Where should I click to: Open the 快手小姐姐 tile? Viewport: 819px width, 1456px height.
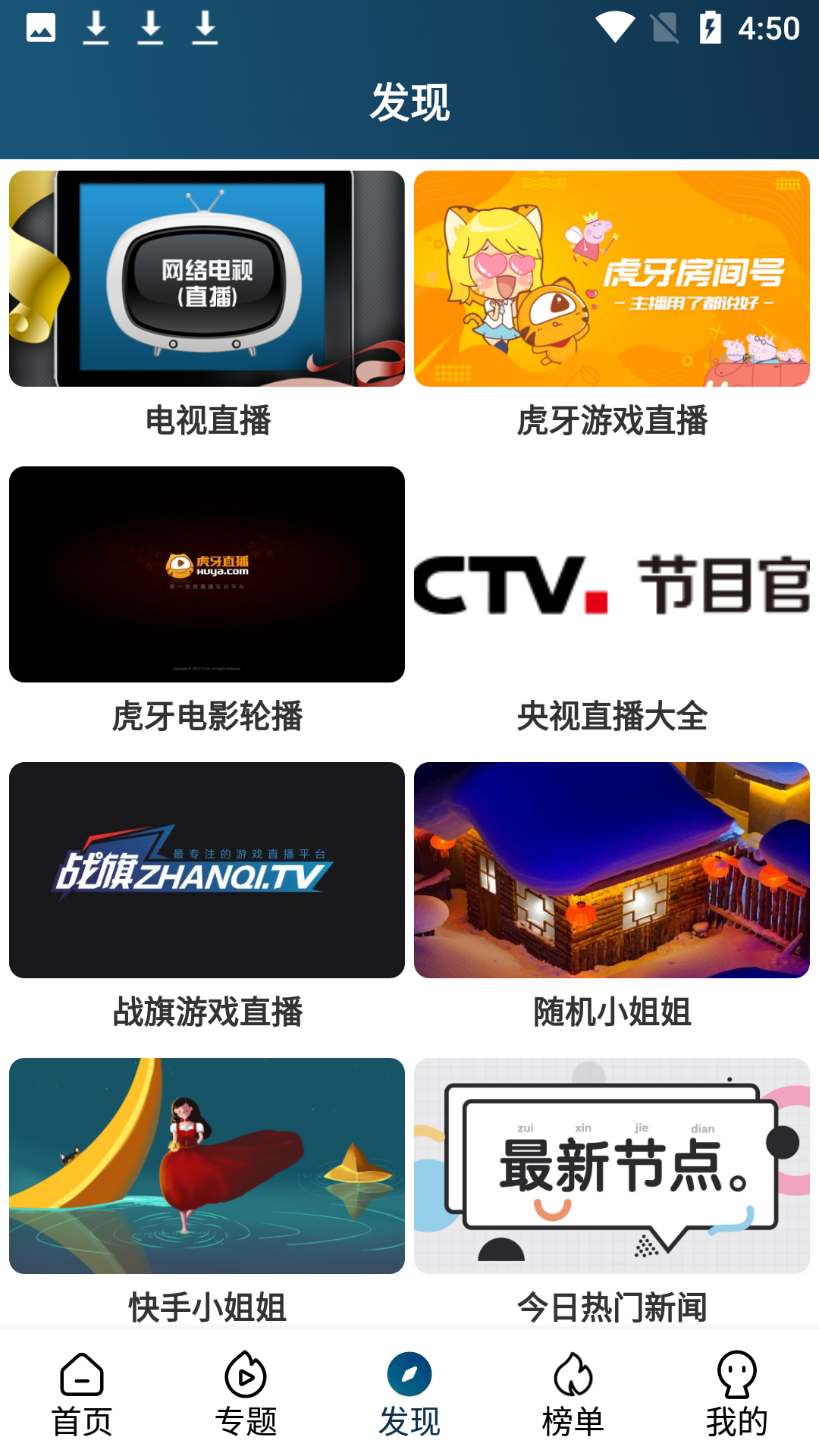[x=207, y=1166]
